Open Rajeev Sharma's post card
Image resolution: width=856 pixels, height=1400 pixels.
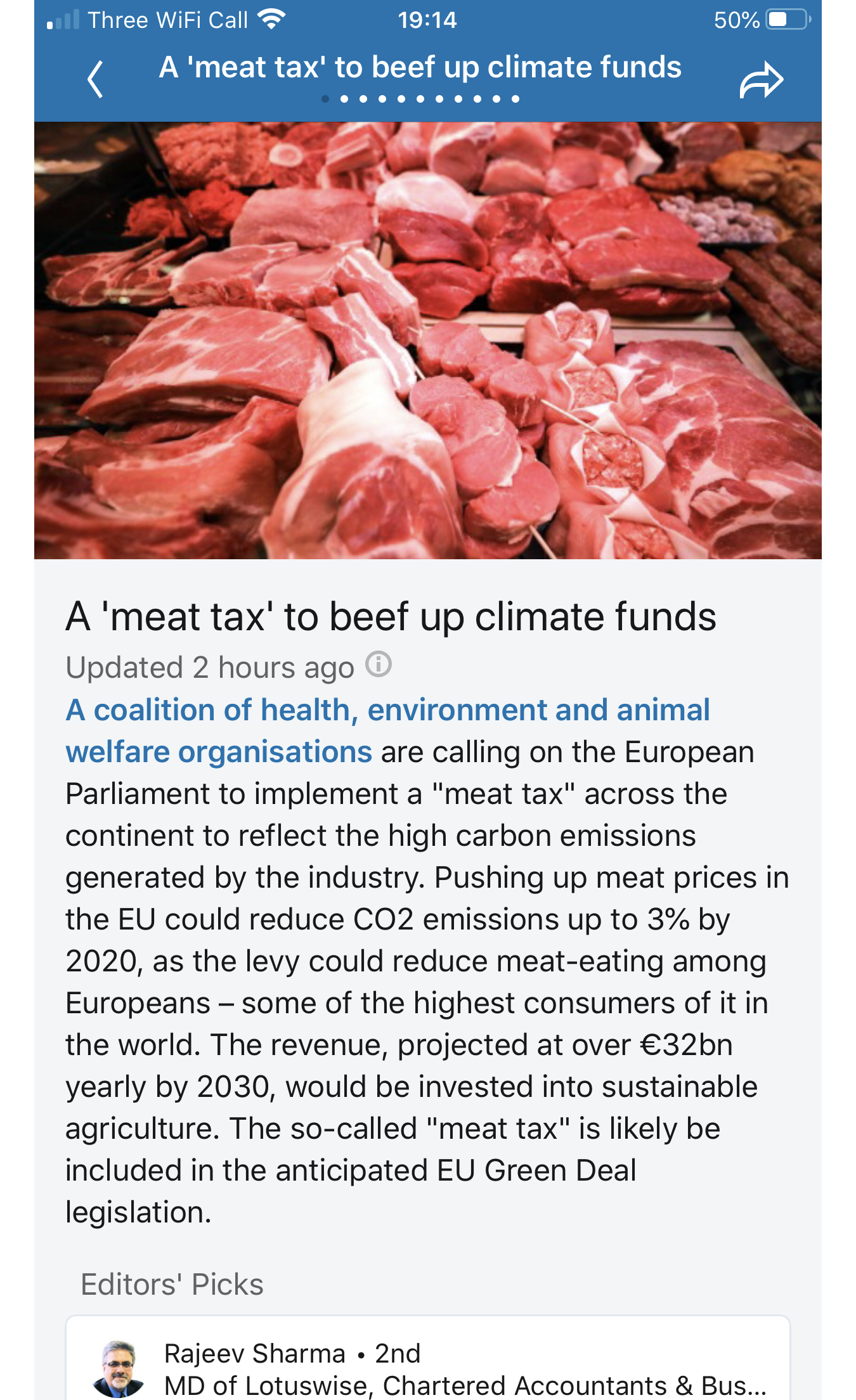click(428, 1358)
